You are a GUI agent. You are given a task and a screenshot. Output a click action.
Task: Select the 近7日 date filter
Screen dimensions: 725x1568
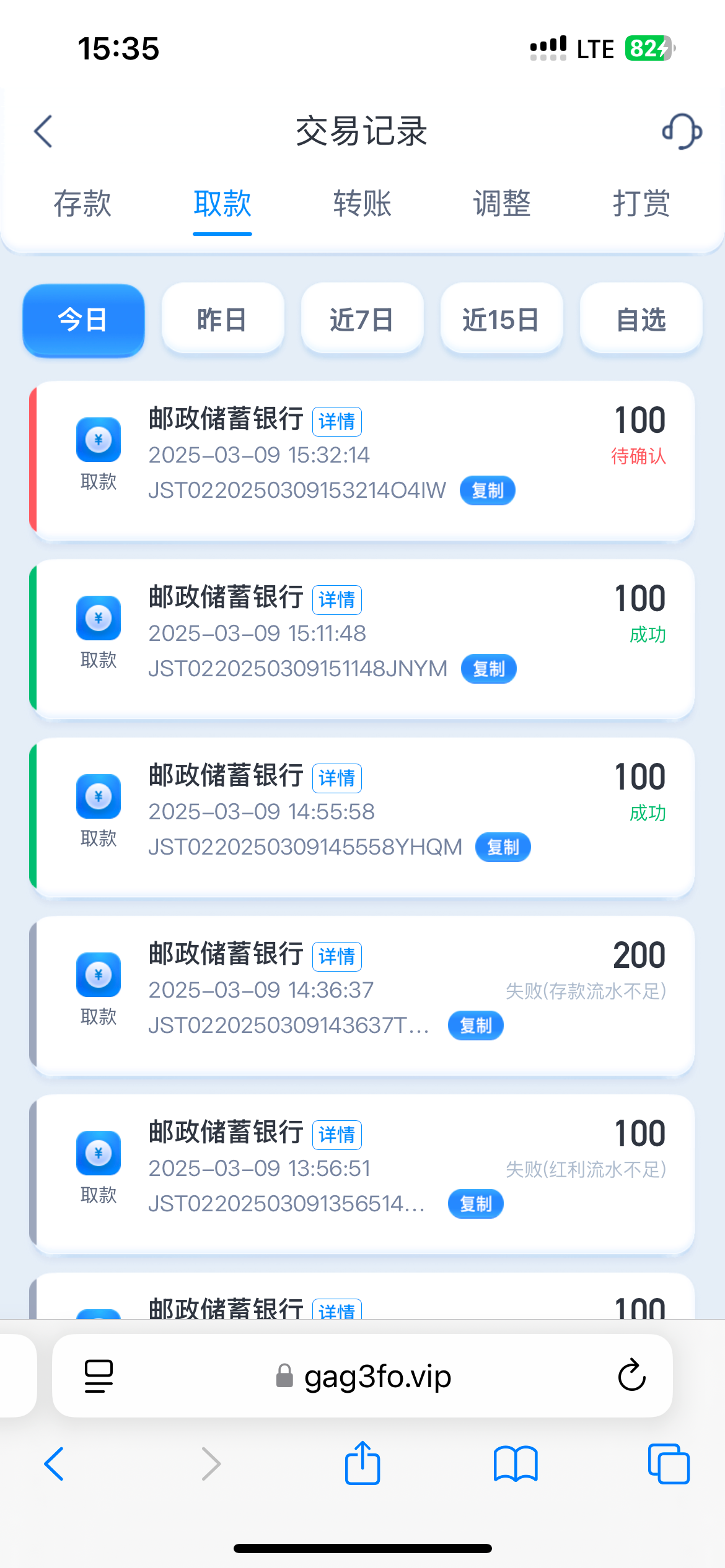pyautogui.click(x=362, y=320)
